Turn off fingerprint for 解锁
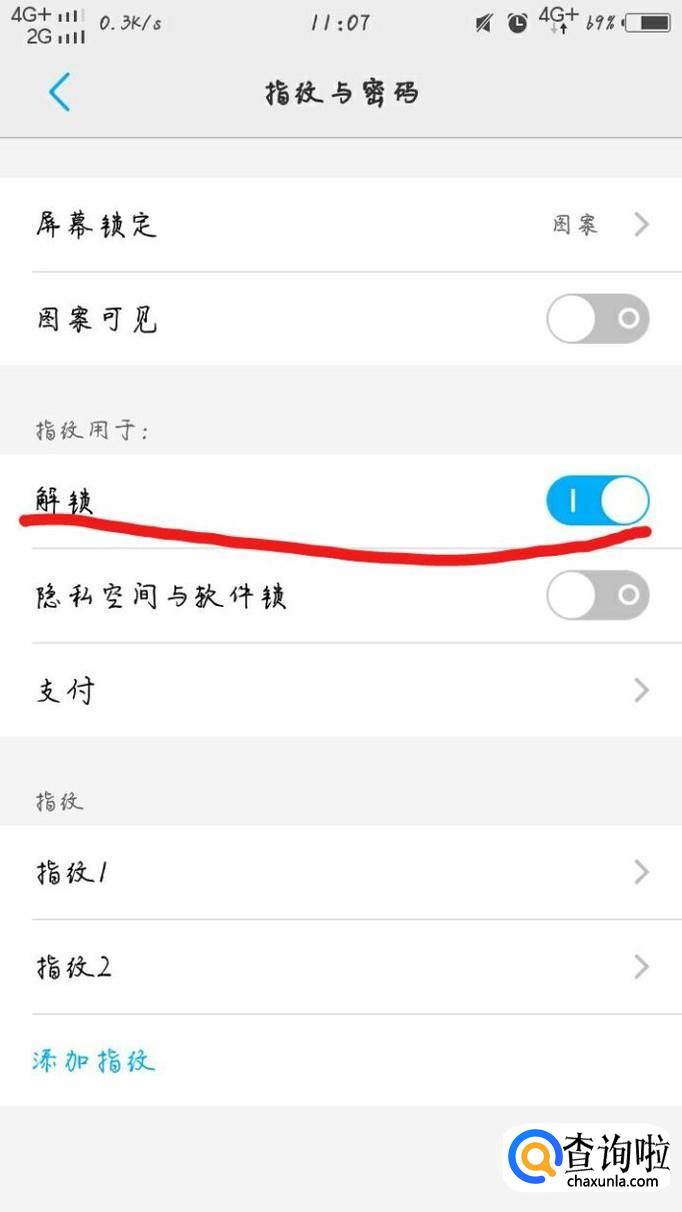This screenshot has width=682, height=1212. (597, 501)
